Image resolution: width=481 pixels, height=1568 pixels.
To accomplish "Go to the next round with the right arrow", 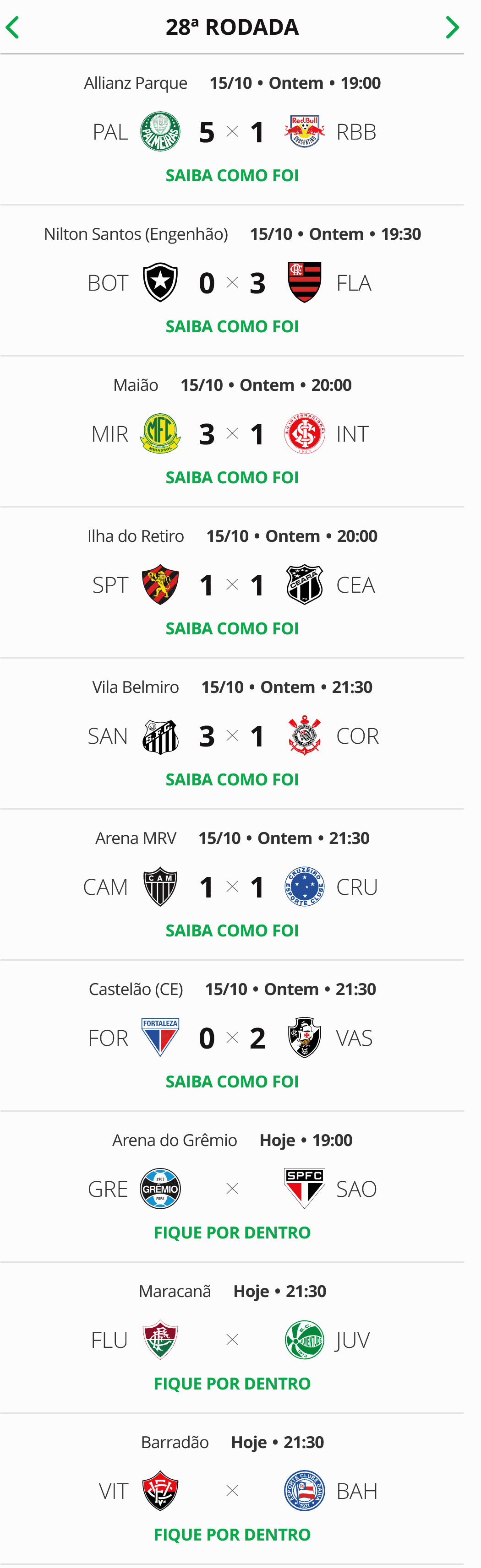I will [x=452, y=27].
